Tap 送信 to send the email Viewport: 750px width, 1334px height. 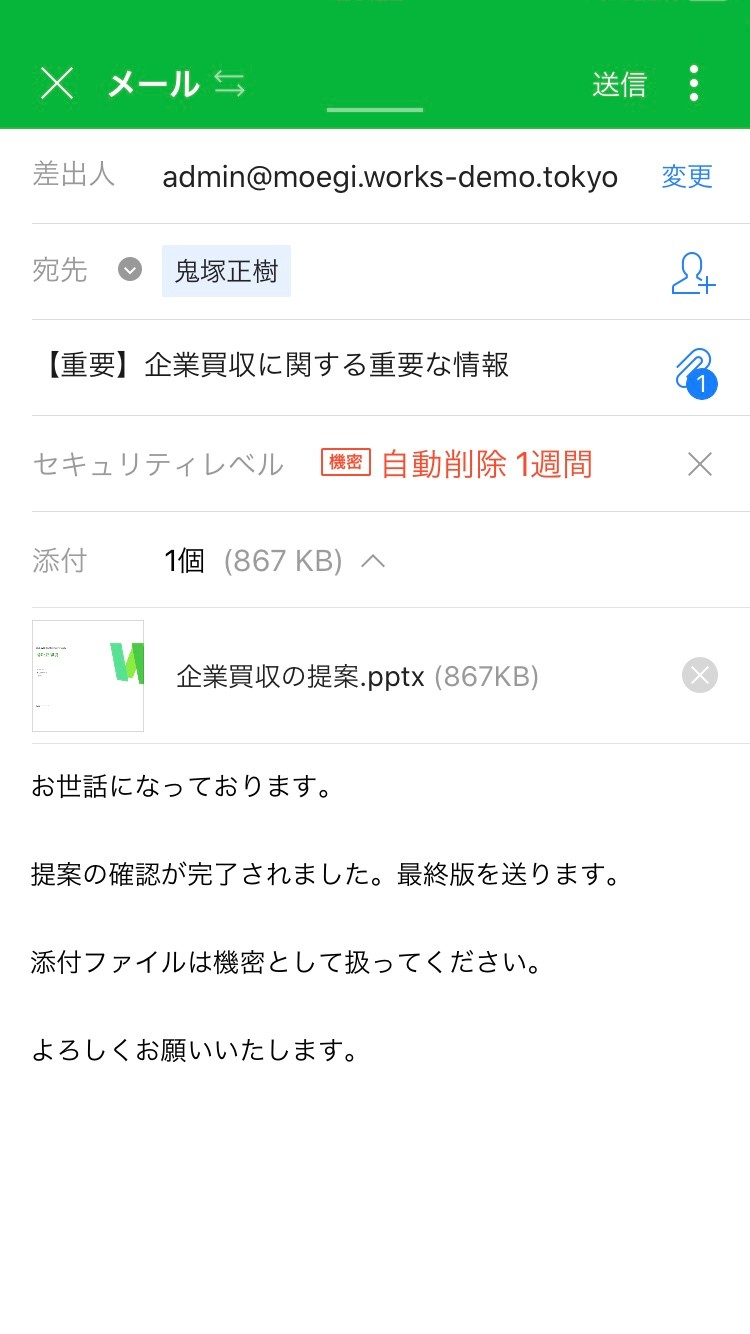click(619, 85)
